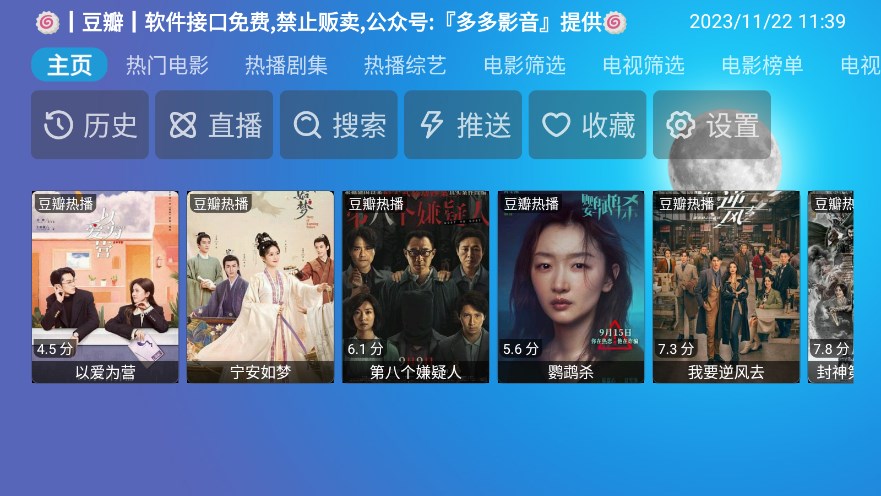View details for 我要逆风去
The image size is (881, 496).
[726, 285]
